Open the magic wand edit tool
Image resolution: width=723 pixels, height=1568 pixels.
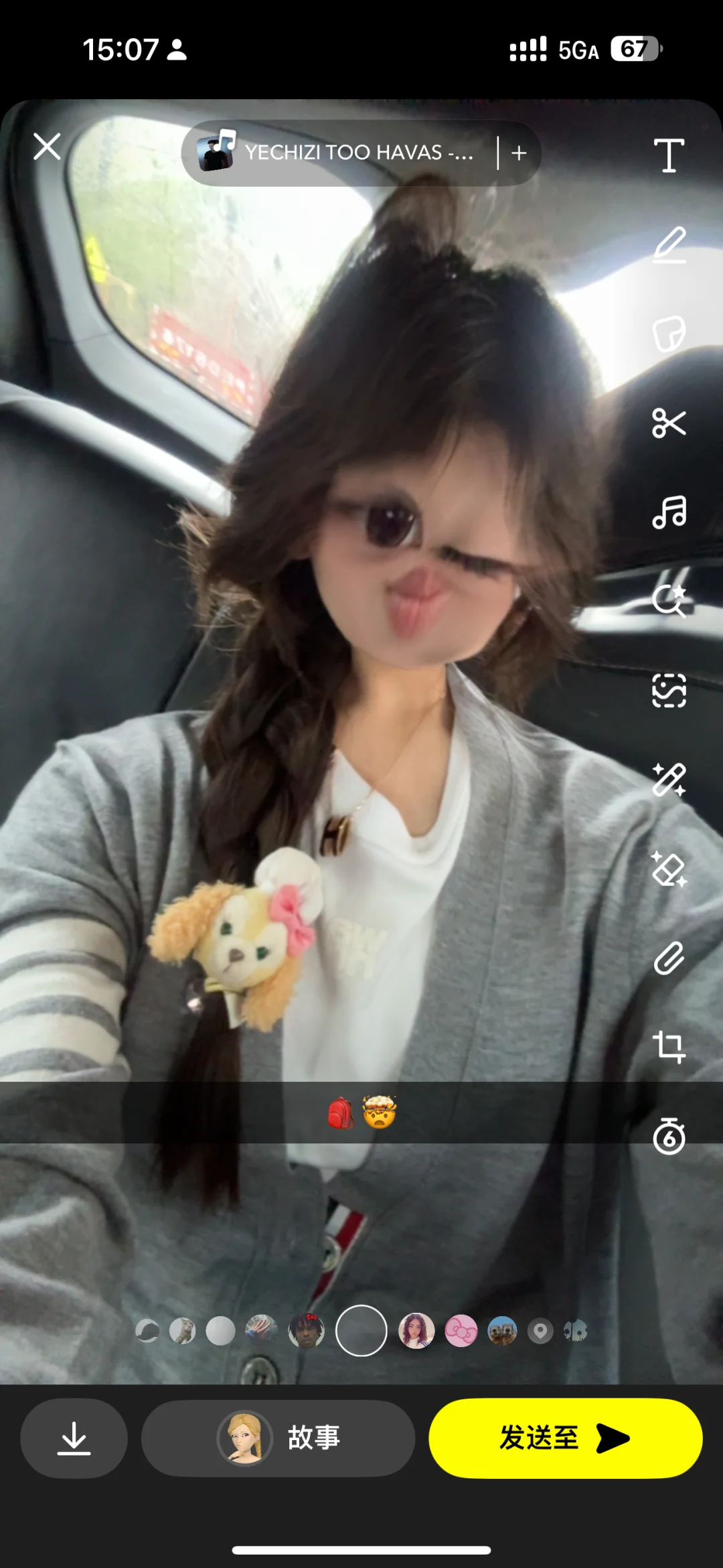point(669,780)
